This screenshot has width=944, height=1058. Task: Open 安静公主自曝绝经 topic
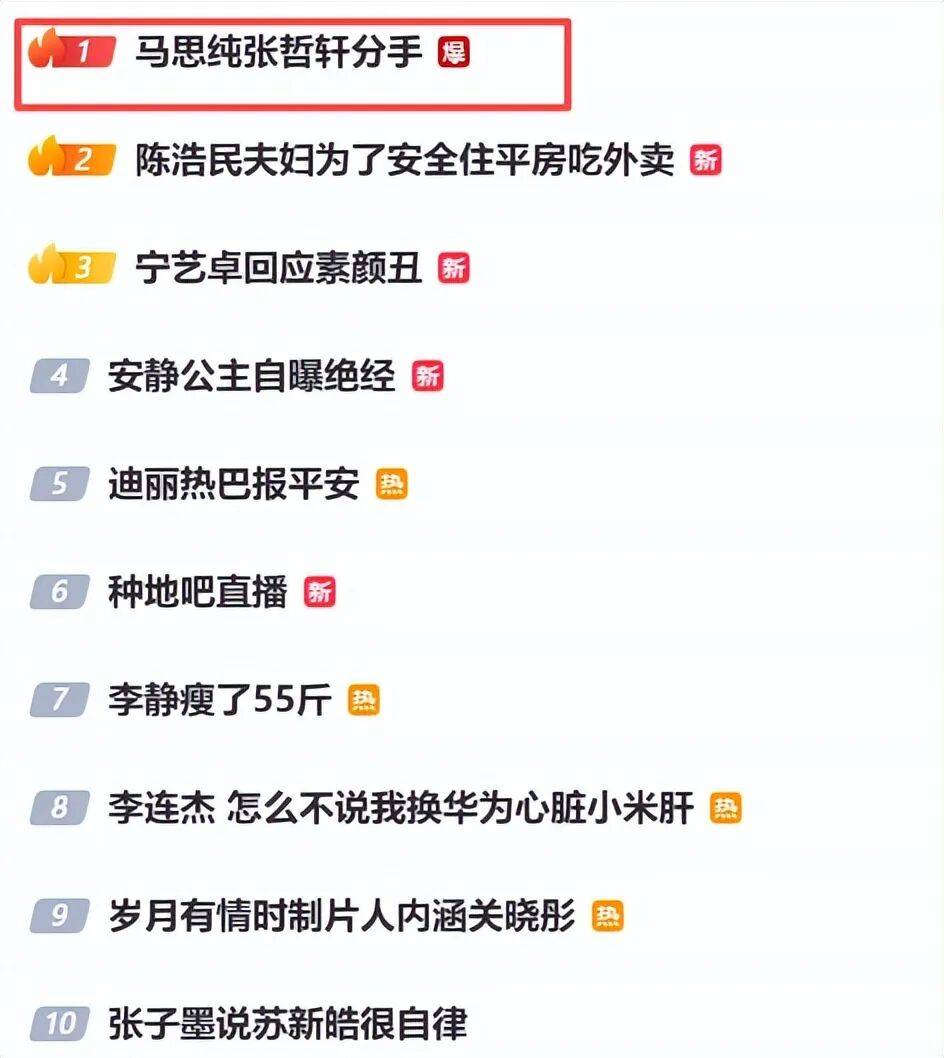tap(251, 376)
